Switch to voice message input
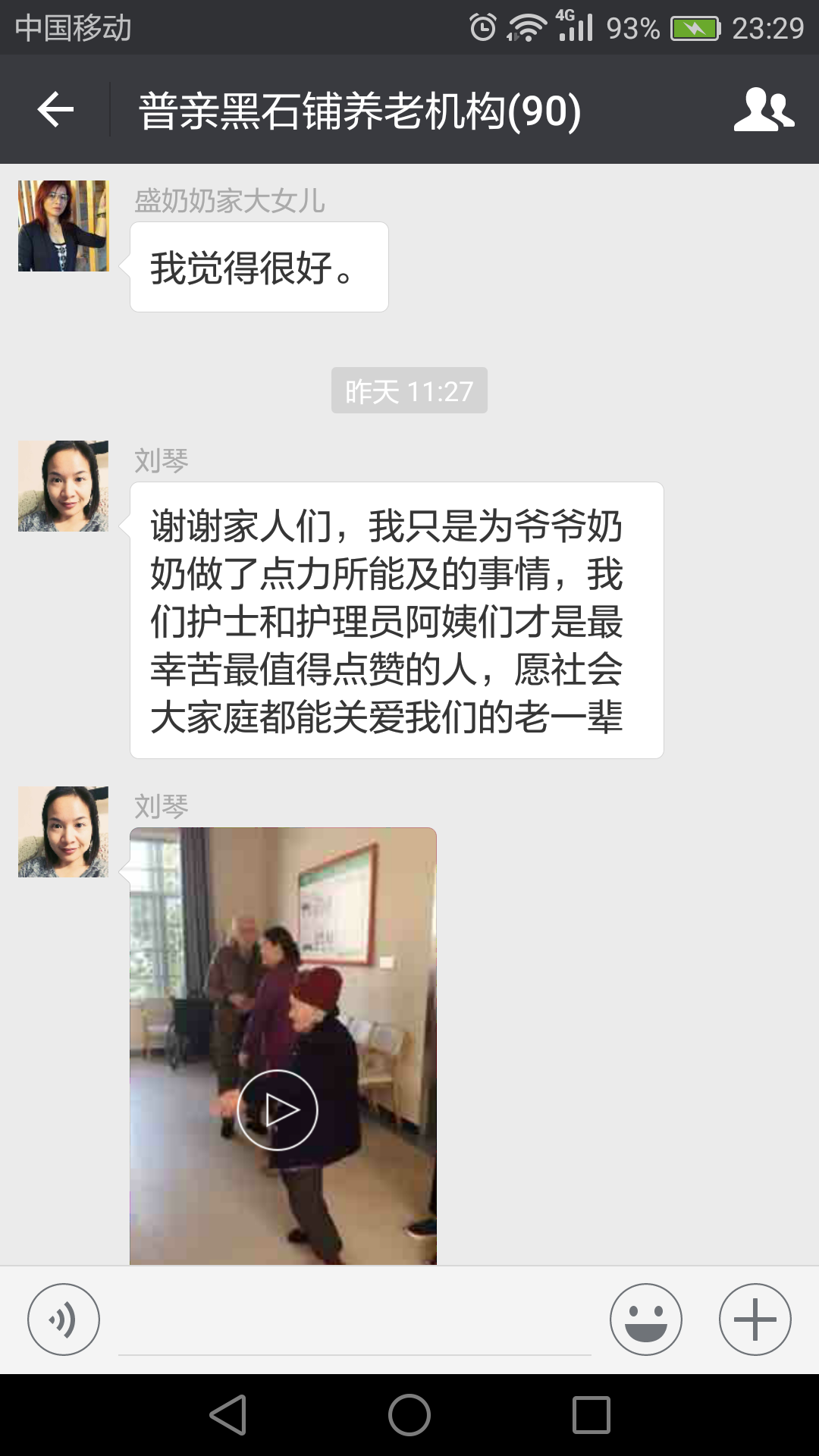The image size is (819, 1456). [x=64, y=1319]
